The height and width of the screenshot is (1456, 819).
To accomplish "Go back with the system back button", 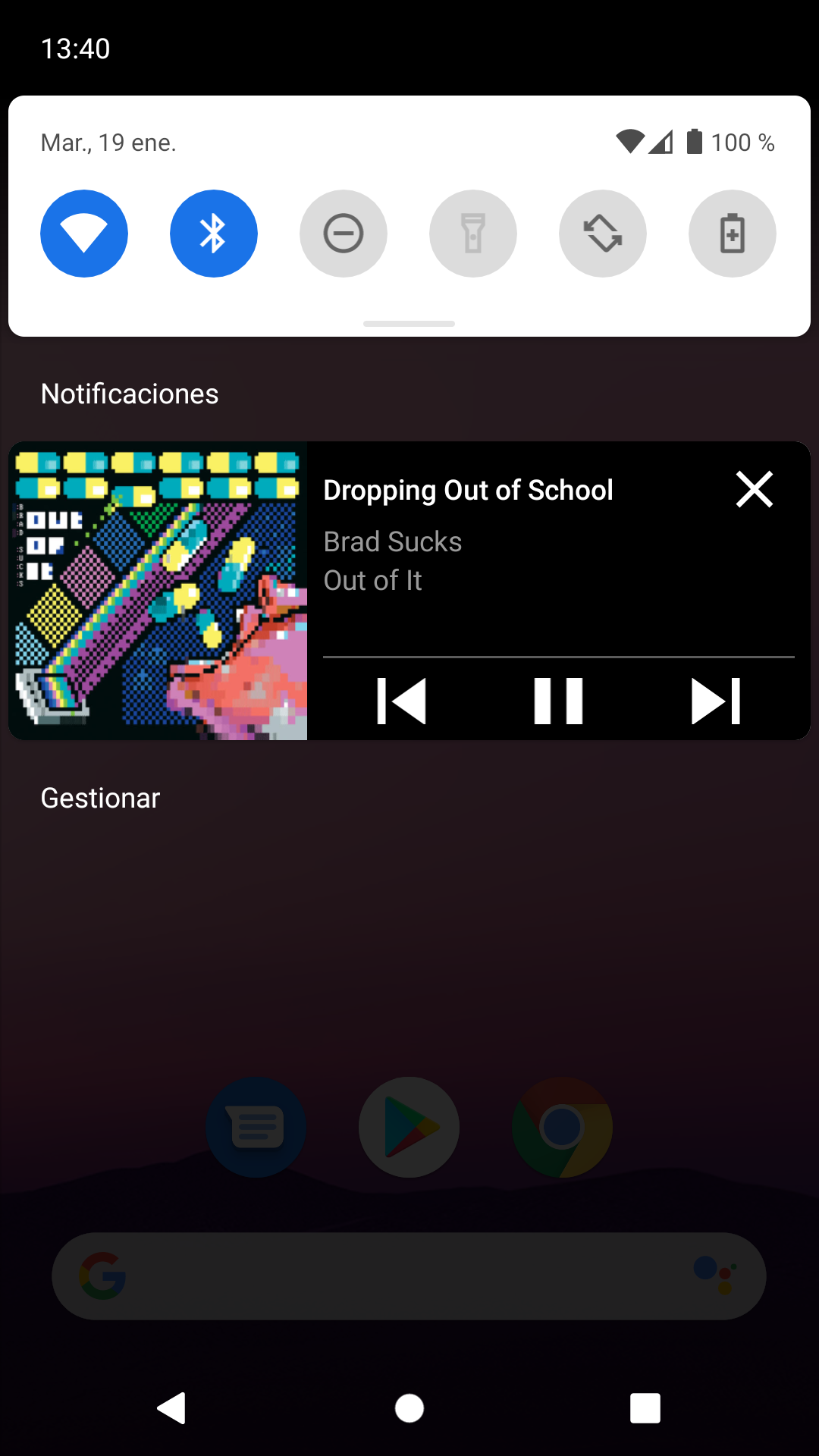I will pyautogui.click(x=172, y=1408).
